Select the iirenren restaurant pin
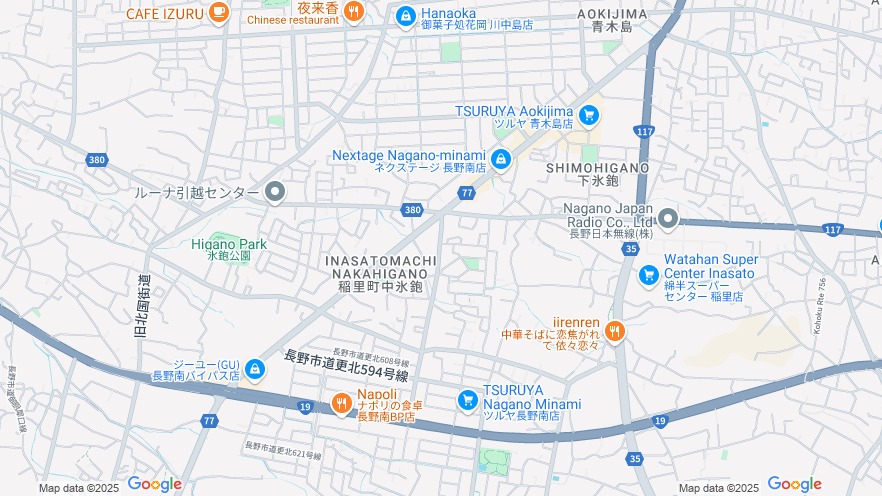Viewport: 882px width, 496px height. pyautogui.click(x=615, y=332)
